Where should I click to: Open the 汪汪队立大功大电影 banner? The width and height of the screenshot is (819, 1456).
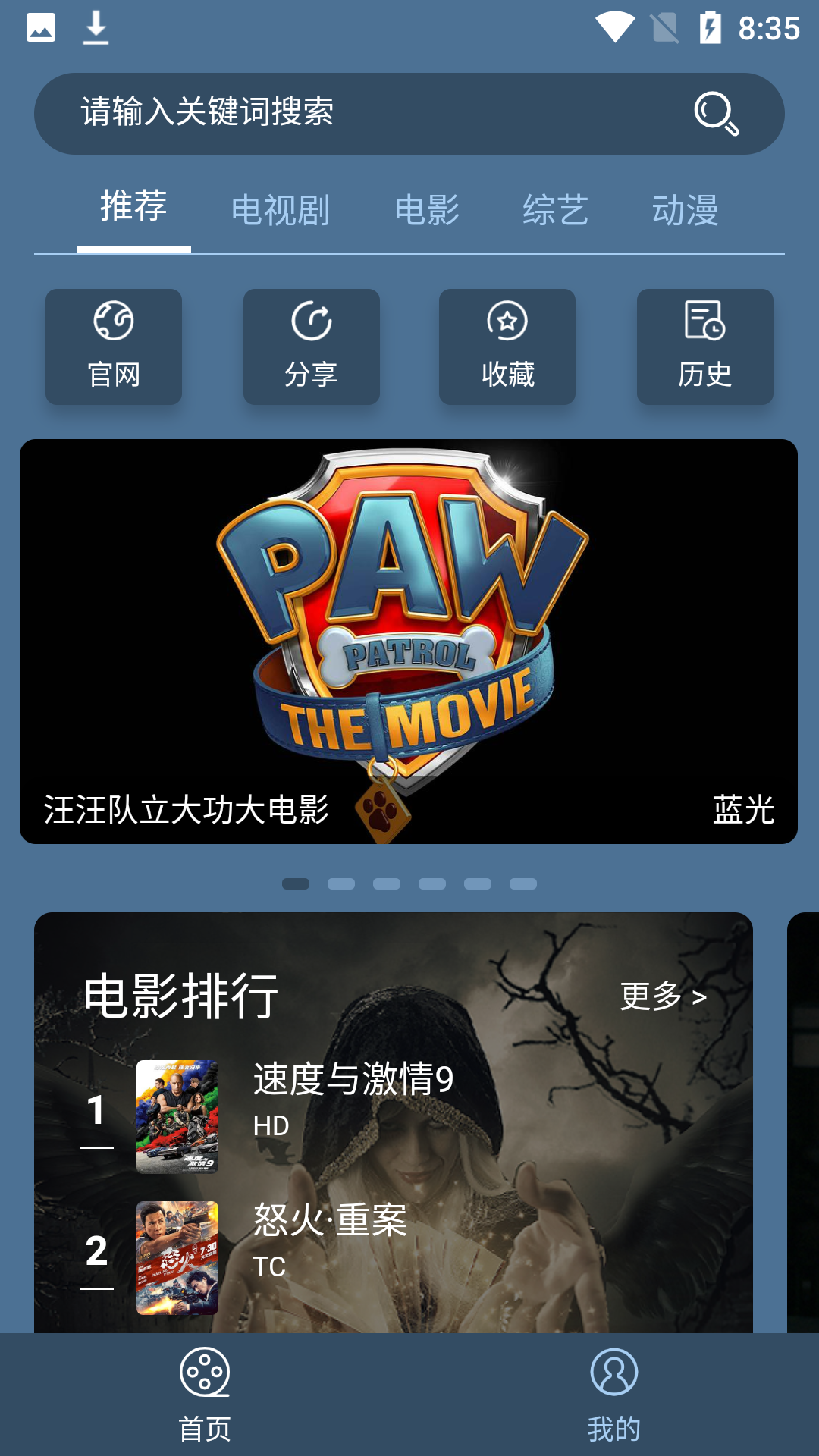409,641
